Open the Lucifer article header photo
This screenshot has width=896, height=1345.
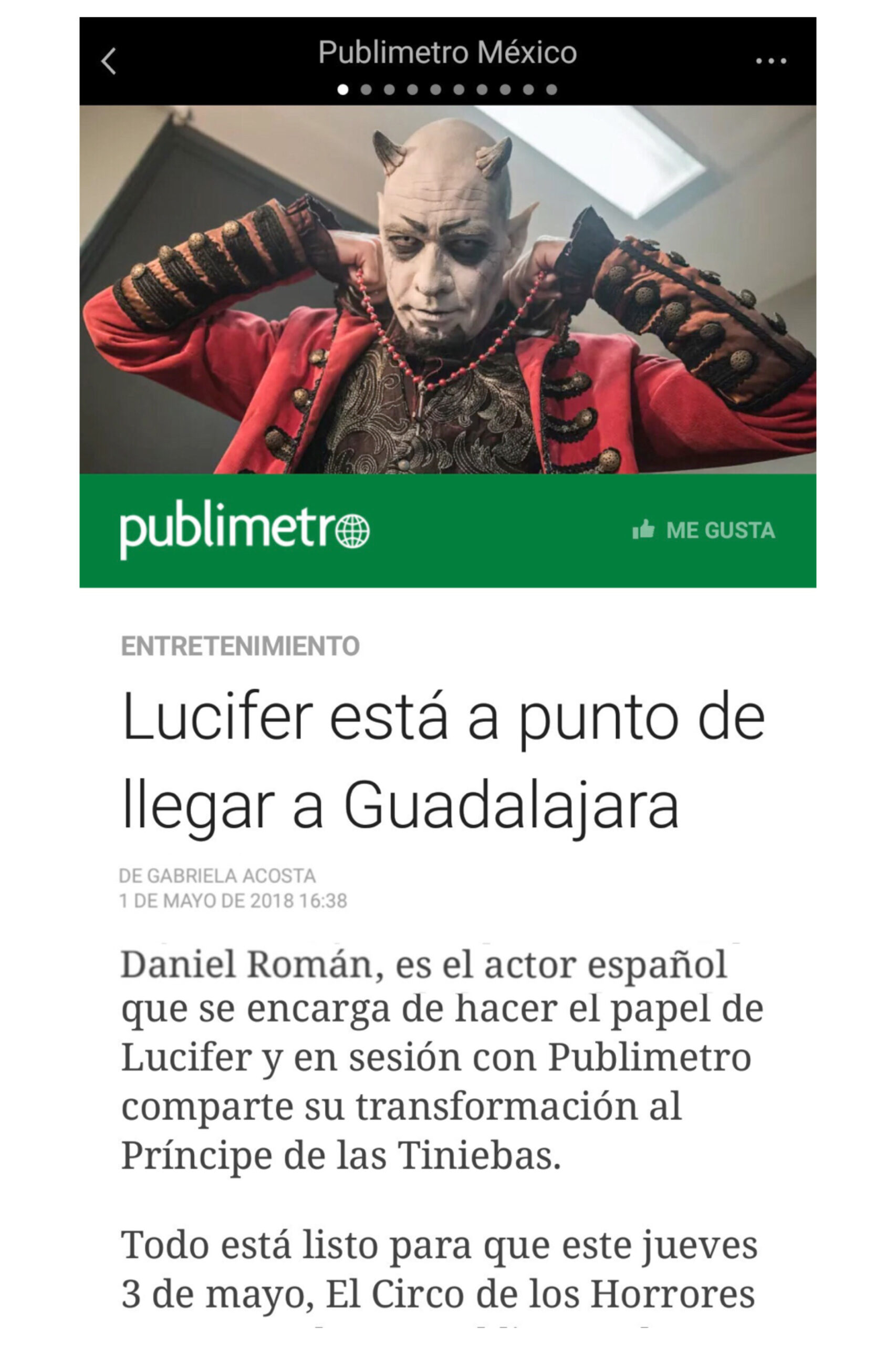click(447, 289)
